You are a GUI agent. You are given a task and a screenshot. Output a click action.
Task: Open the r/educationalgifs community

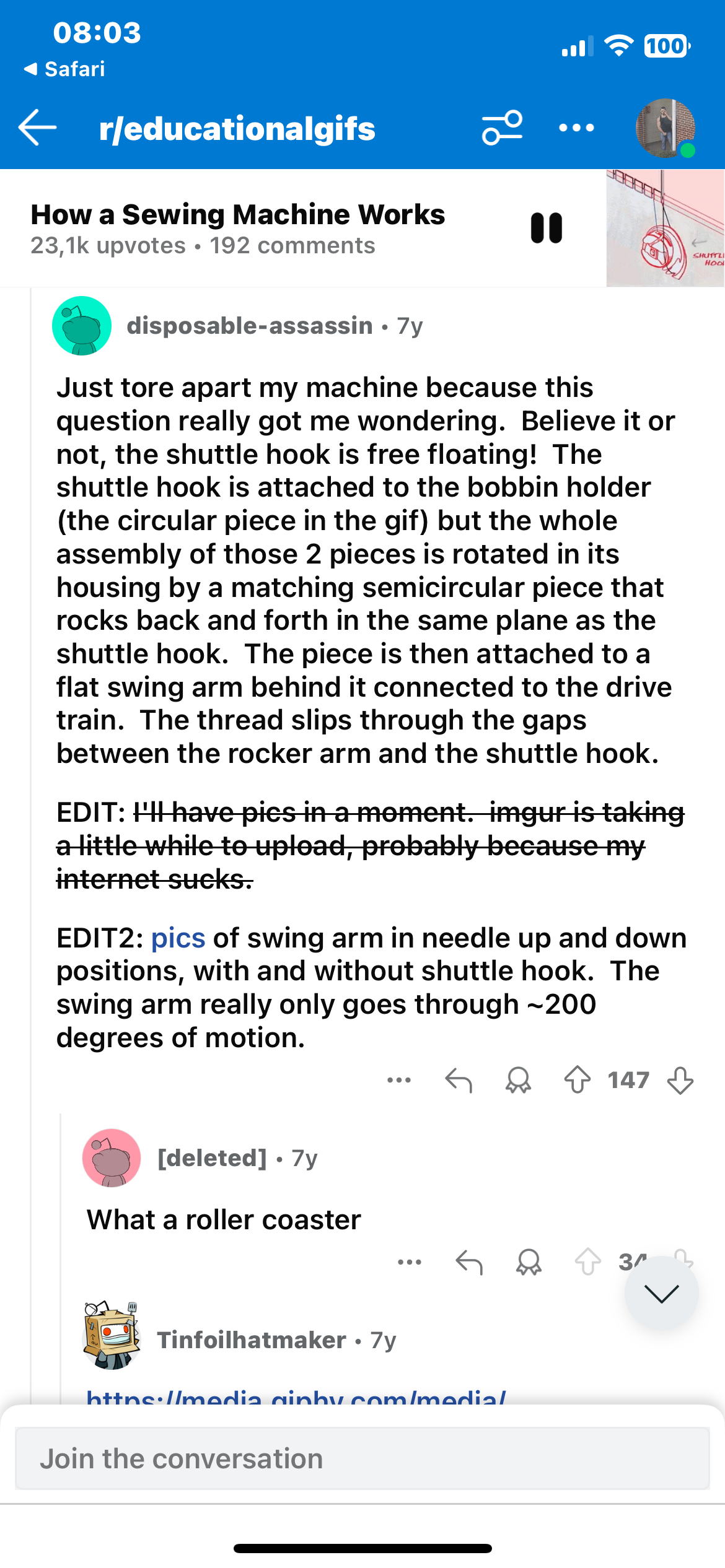[x=237, y=129]
